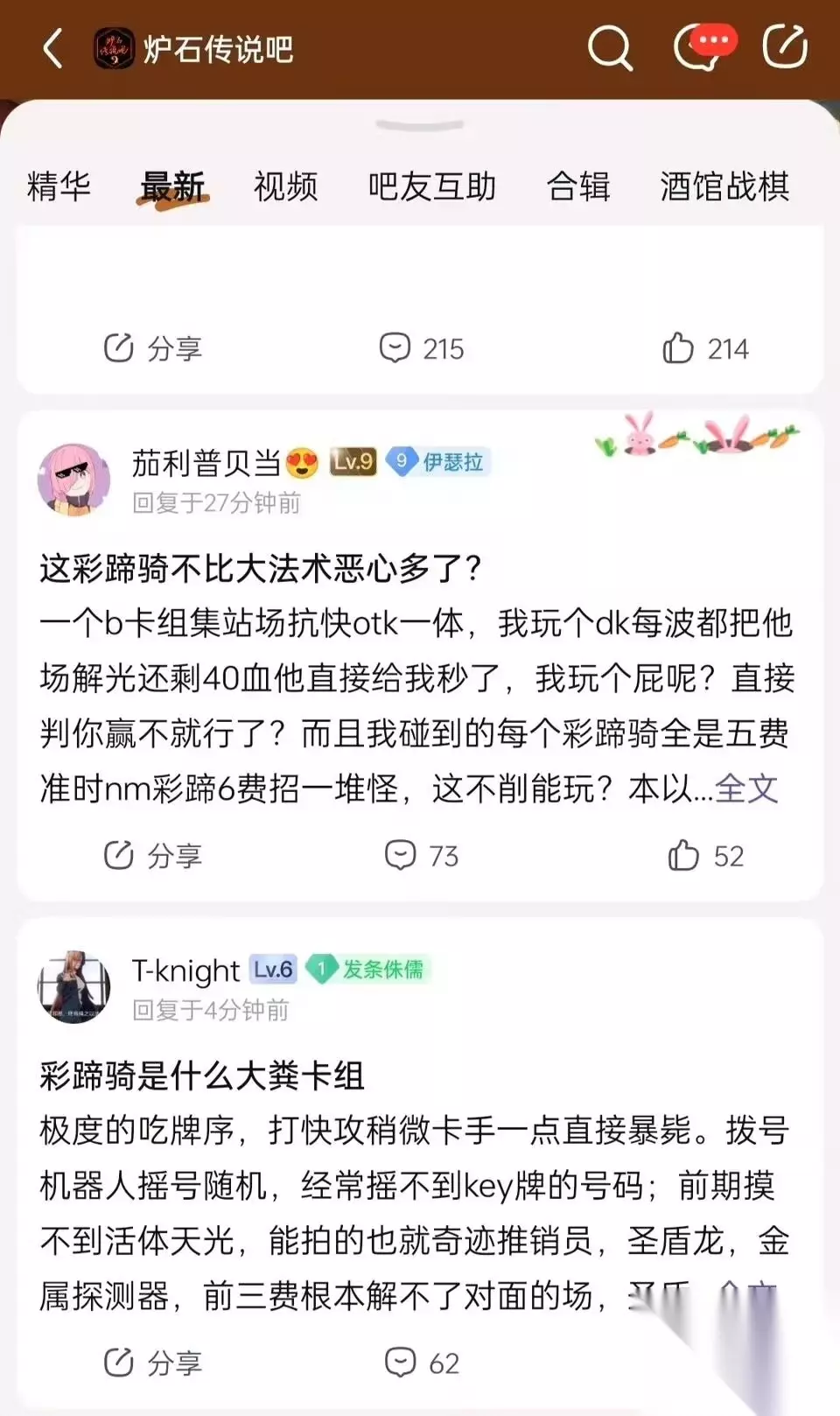
Task: Switch to the 合辑 tab
Action: 578,186
